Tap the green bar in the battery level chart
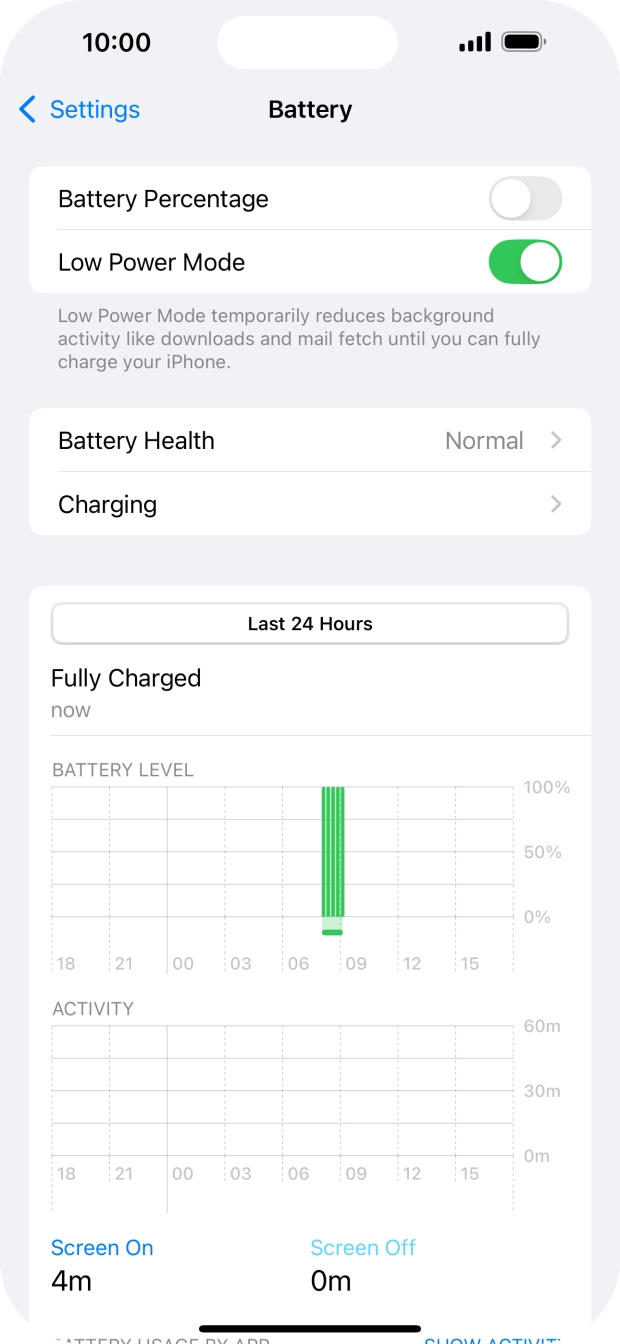The width and height of the screenshot is (620, 1344). (x=333, y=850)
